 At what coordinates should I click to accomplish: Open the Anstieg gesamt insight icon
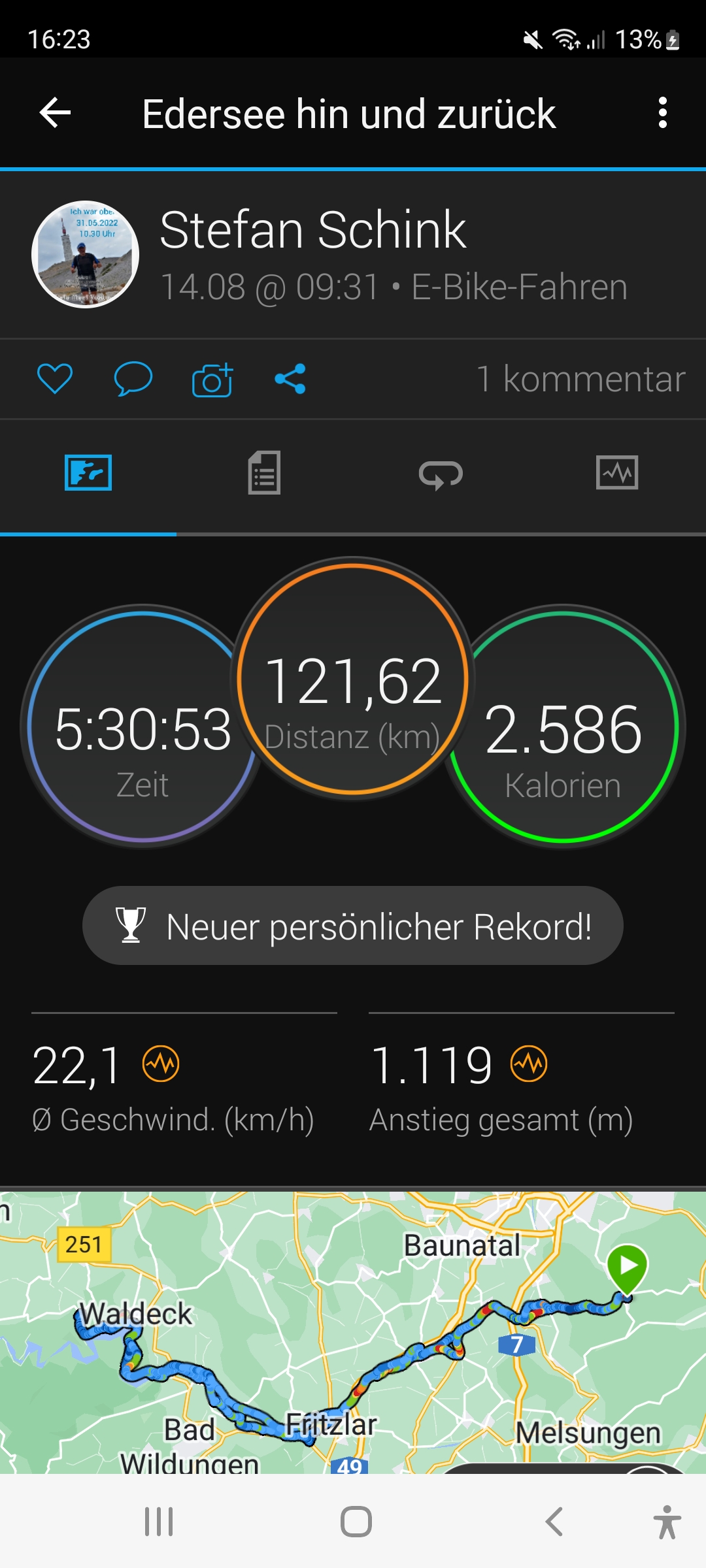[529, 1064]
